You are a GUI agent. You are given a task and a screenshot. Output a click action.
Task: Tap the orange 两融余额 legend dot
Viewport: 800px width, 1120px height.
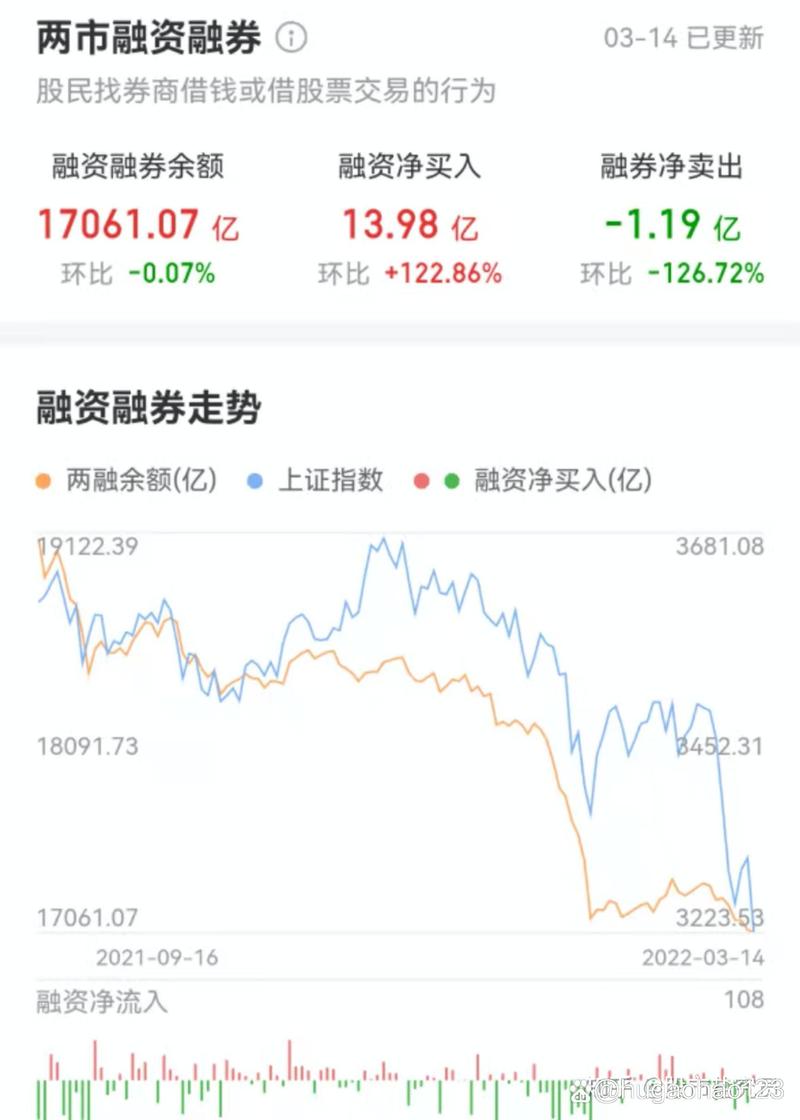click(x=42, y=480)
